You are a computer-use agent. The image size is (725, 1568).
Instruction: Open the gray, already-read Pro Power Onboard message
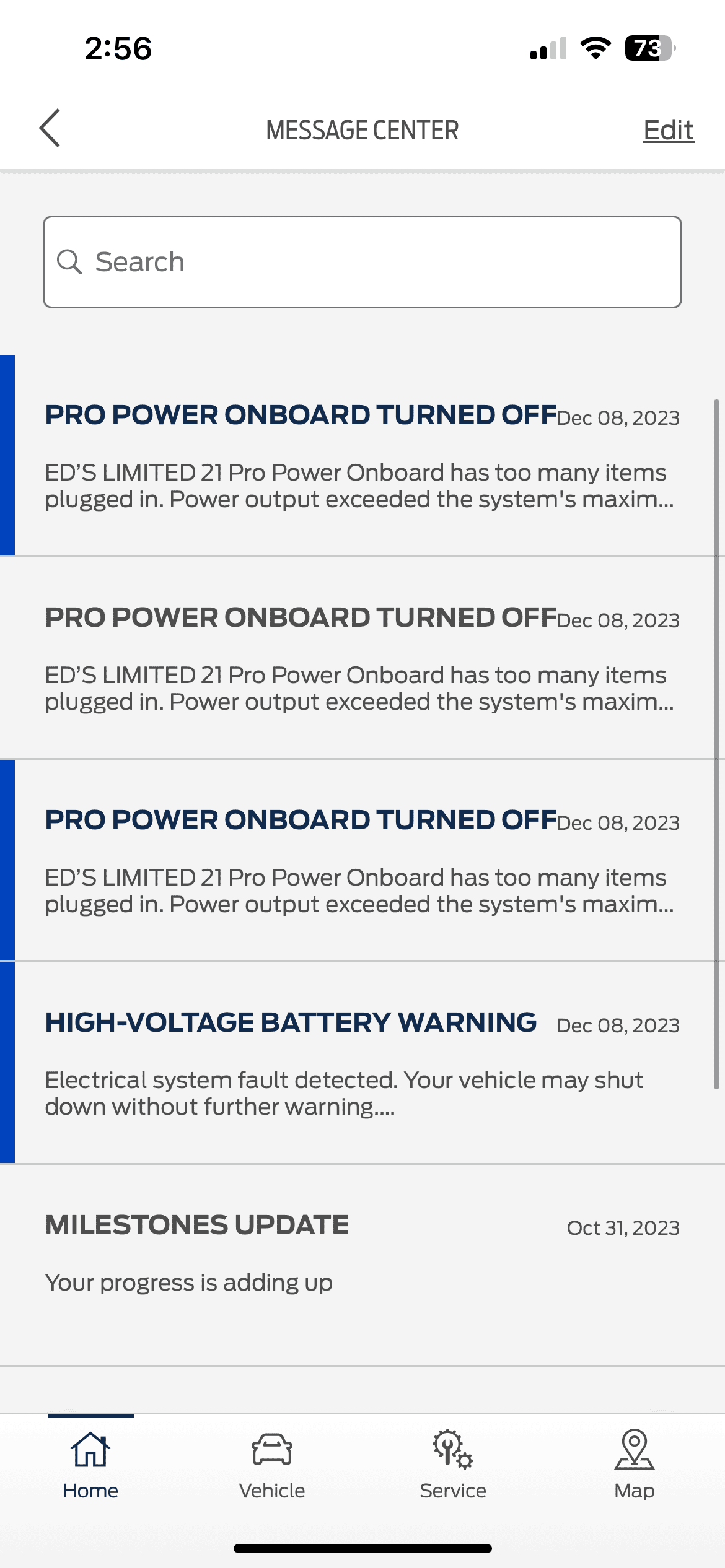[362, 658]
